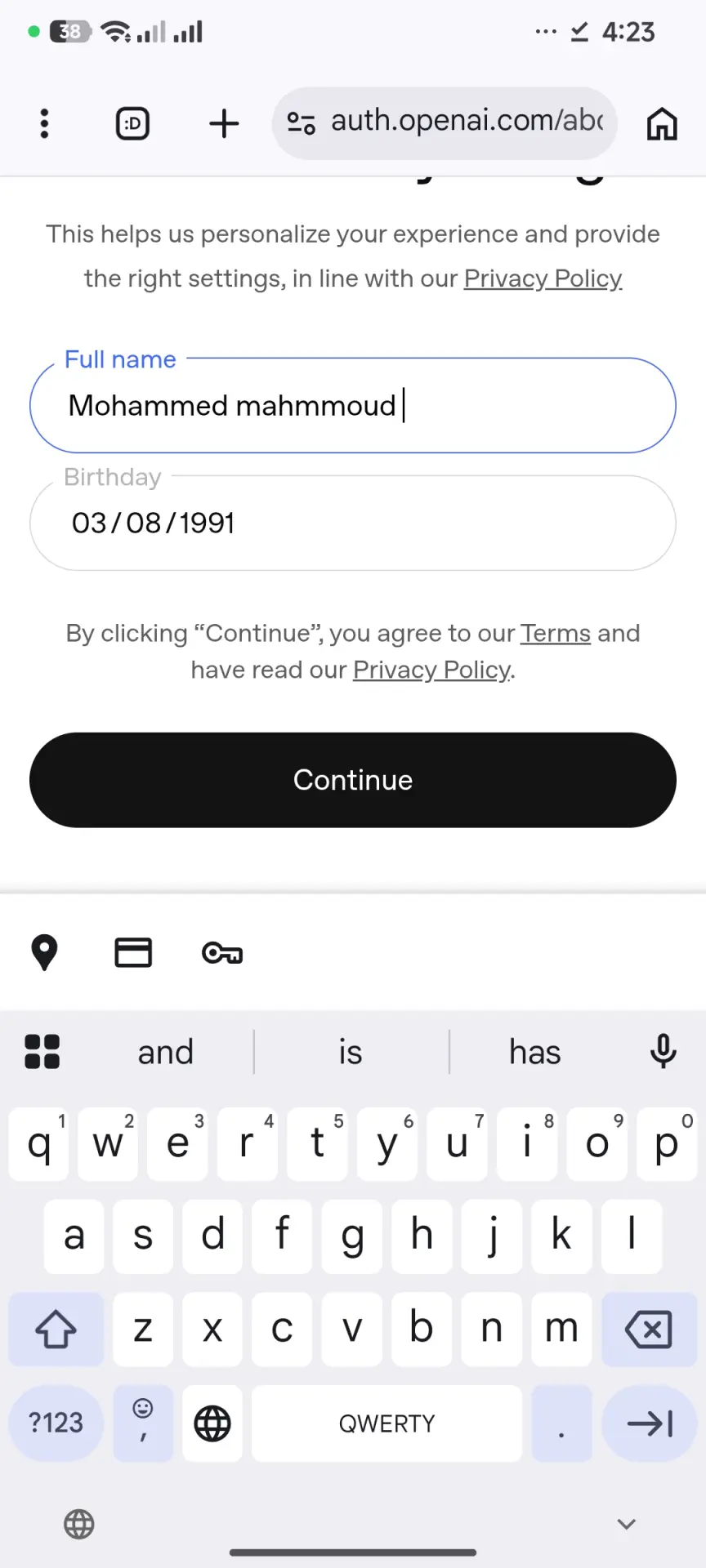Tap the auth.openai.com address bar
The width and height of the screenshot is (706, 1568).
(445, 123)
